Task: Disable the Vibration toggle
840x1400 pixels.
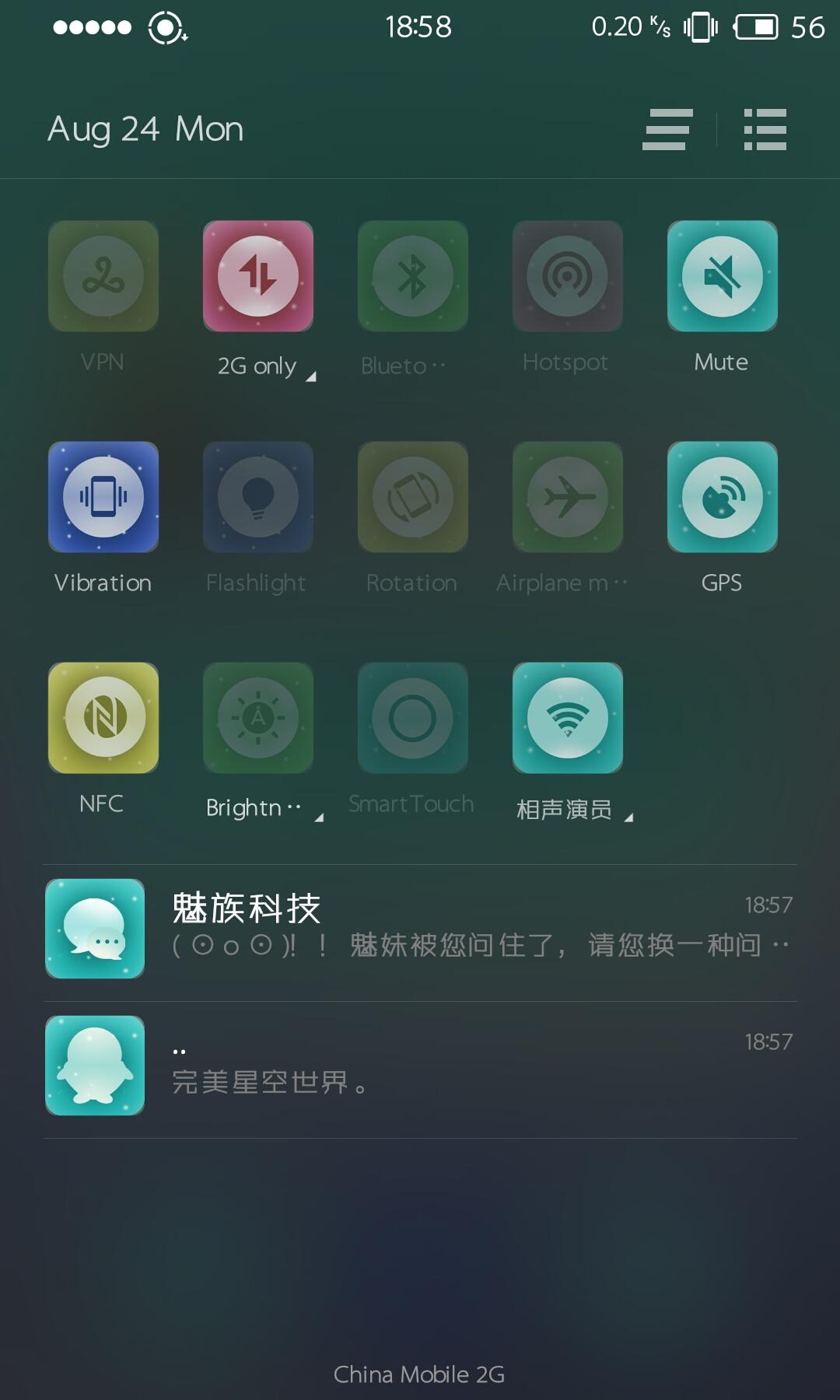Action: 103,497
